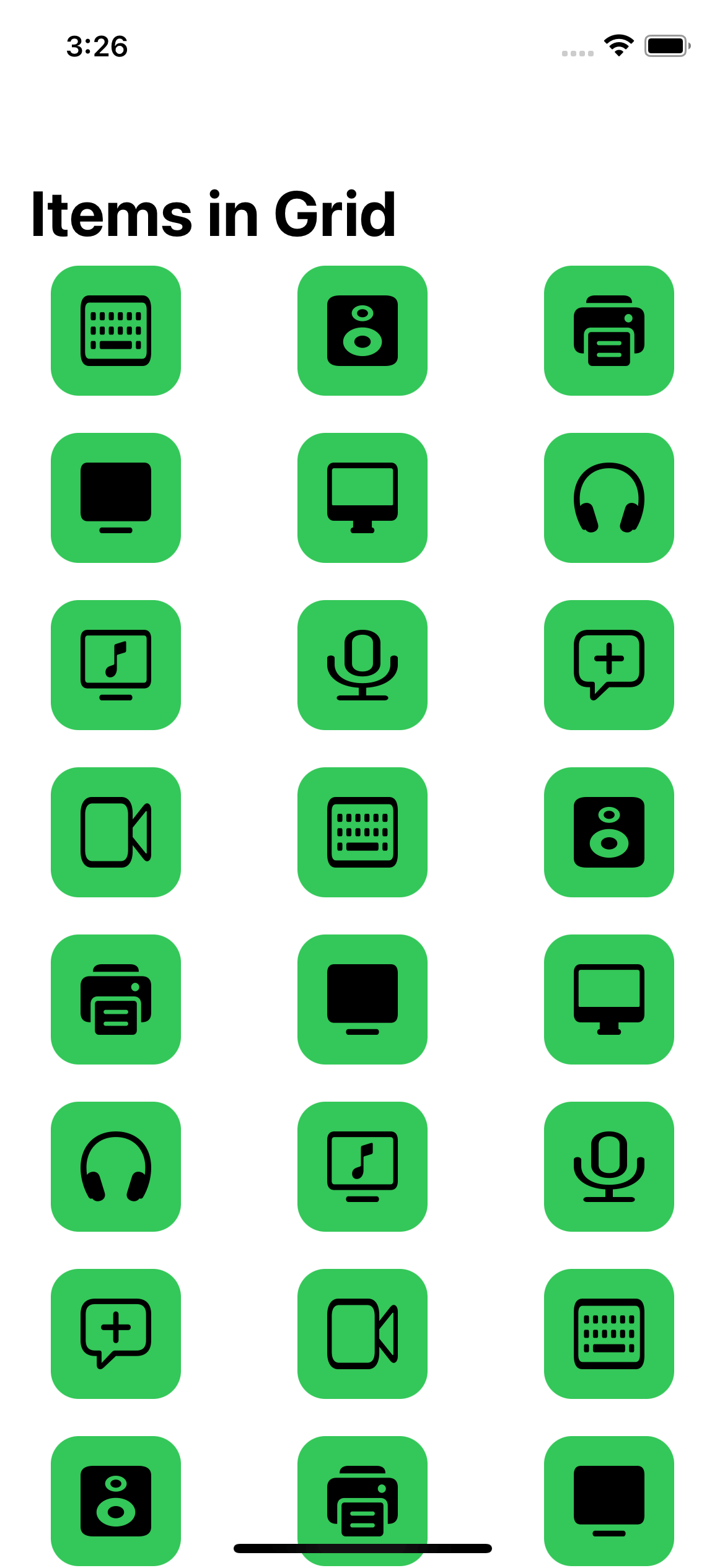Choose the desktop computer tile beside the headphones
This screenshot has height=1568, width=725.
(362, 498)
